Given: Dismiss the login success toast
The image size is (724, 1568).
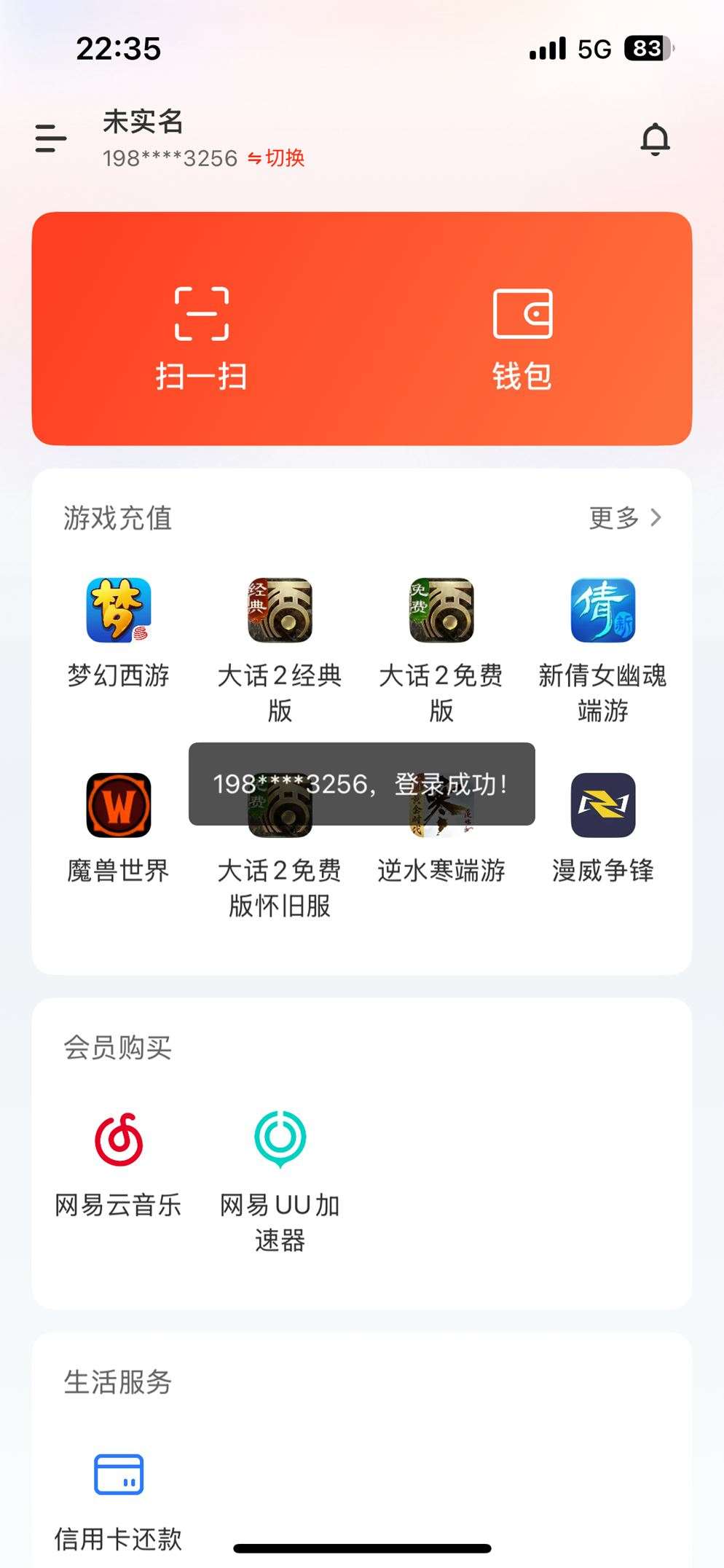Looking at the screenshot, I should [x=362, y=783].
